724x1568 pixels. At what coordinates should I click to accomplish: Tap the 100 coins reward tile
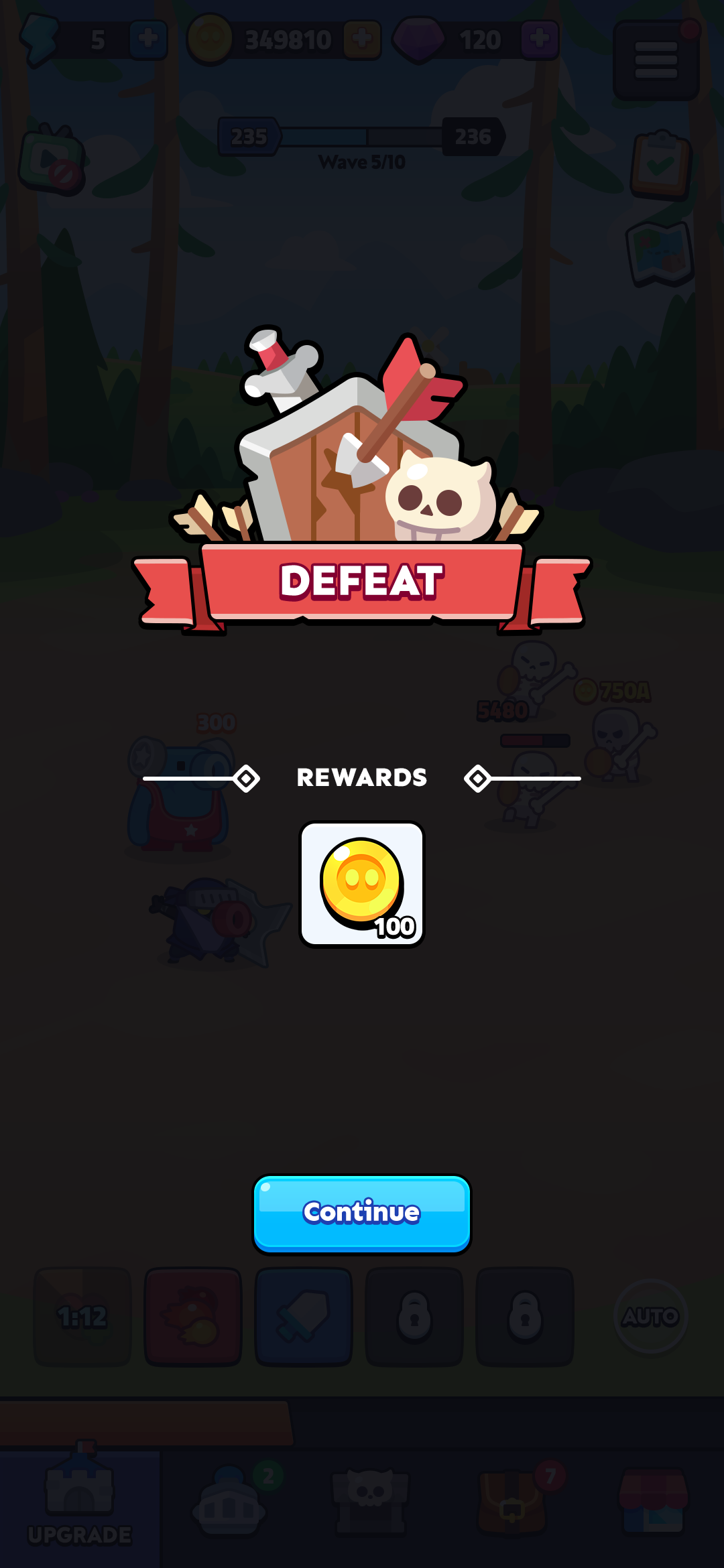point(361,884)
